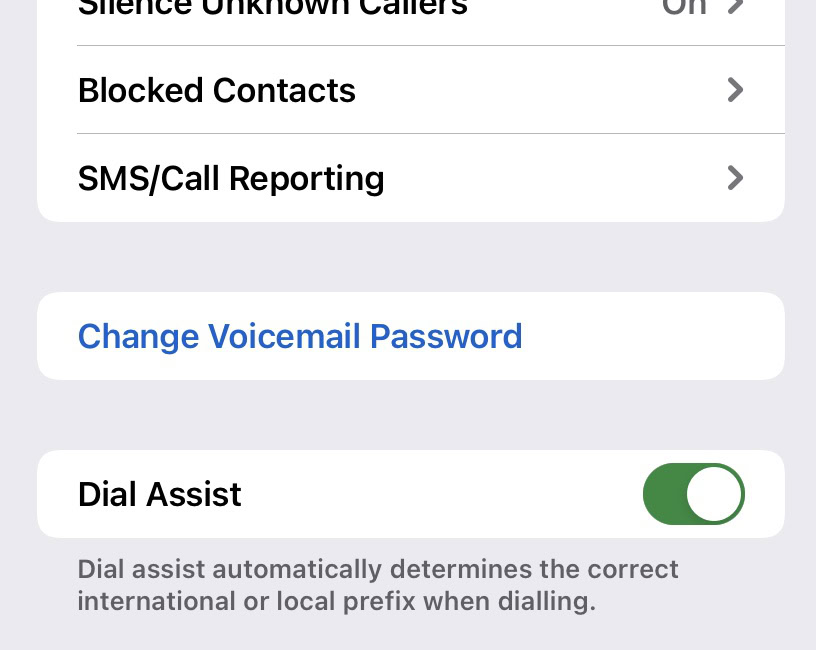This screenshot has height=650, width=816.
Task: Open SMS/Call Reporting
Action: pos(410,178)
